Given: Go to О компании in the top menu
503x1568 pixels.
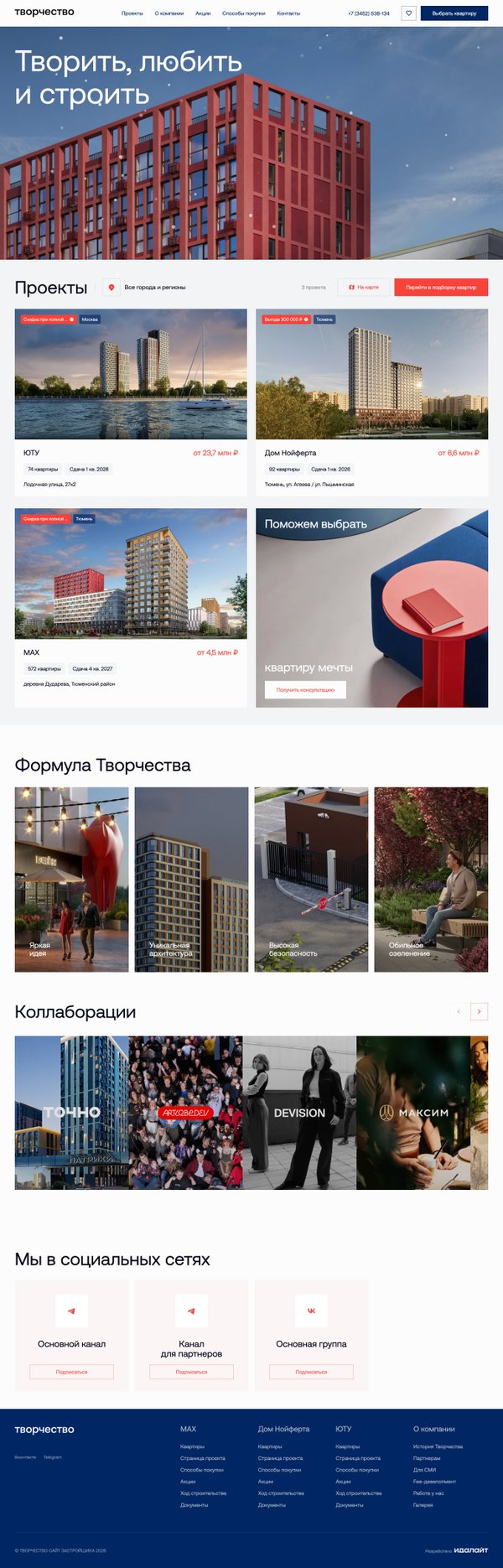Looking at the screenshot, I should (169, 13).
